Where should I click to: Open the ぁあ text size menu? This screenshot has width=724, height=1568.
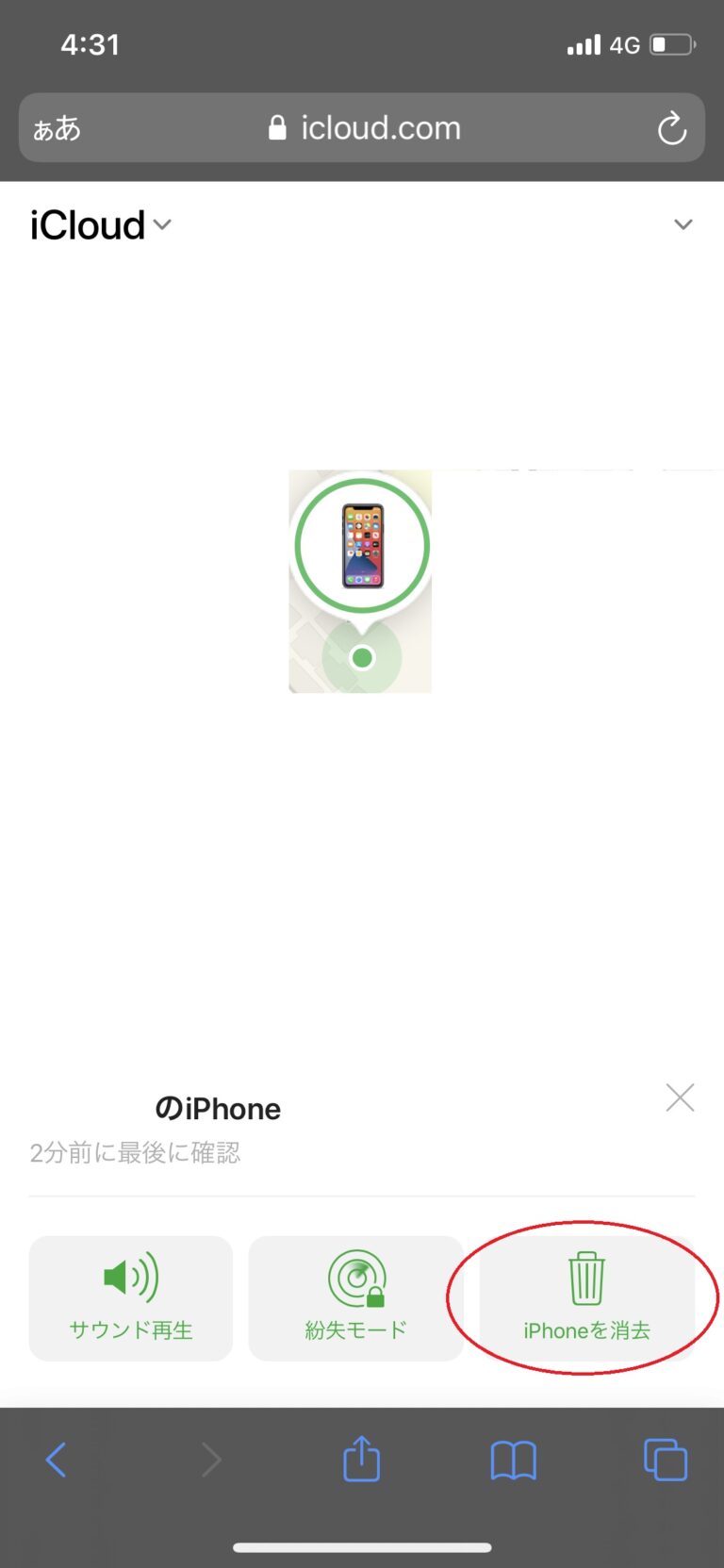[57, 128]
